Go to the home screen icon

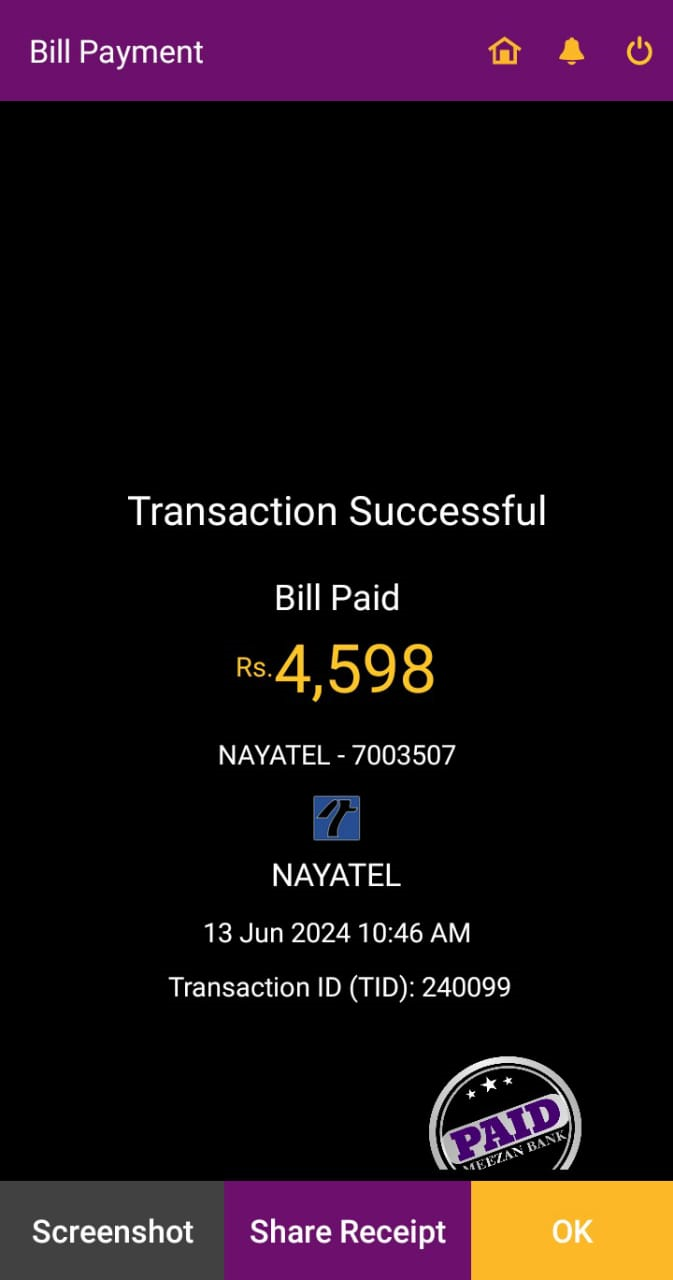pos(505,51)
